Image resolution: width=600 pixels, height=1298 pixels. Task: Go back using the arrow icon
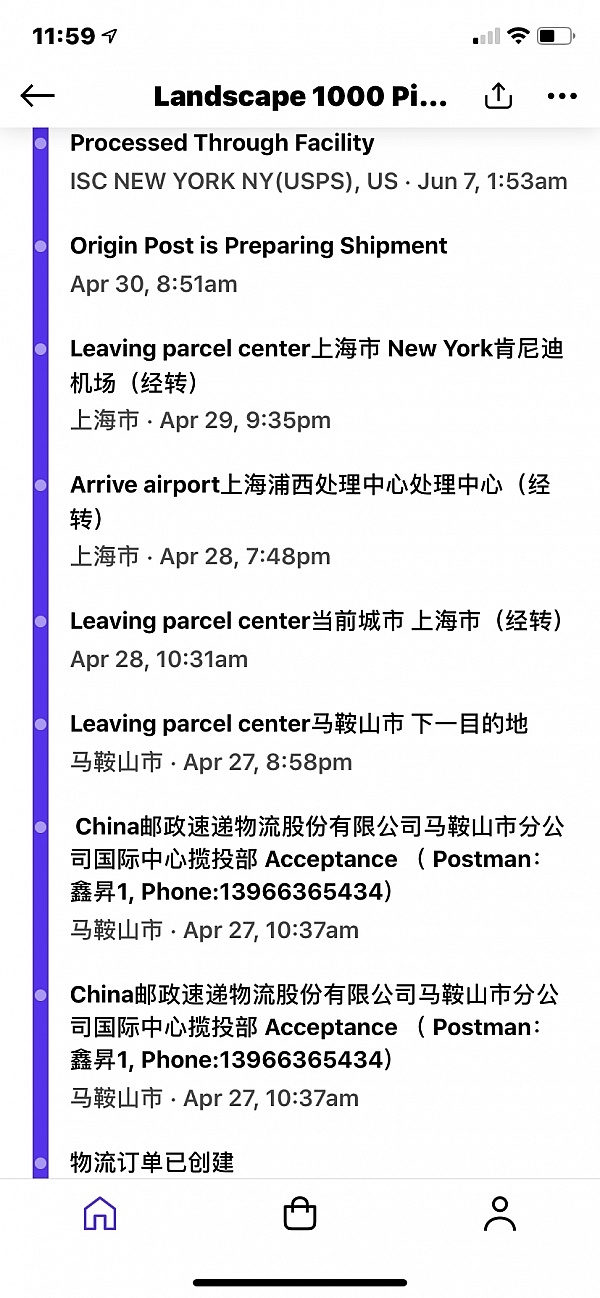click(37, 96)
